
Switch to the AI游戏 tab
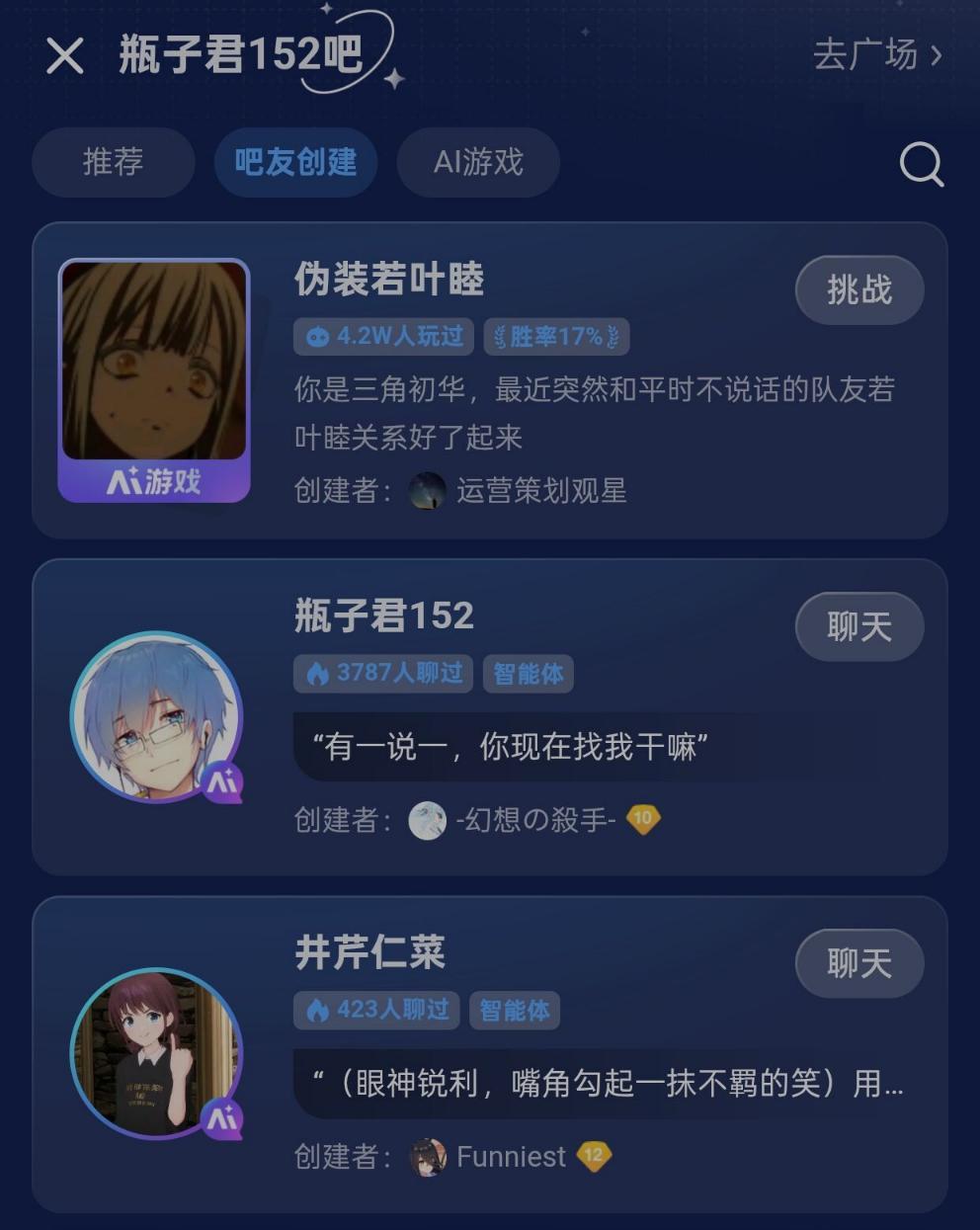(478, 162)
